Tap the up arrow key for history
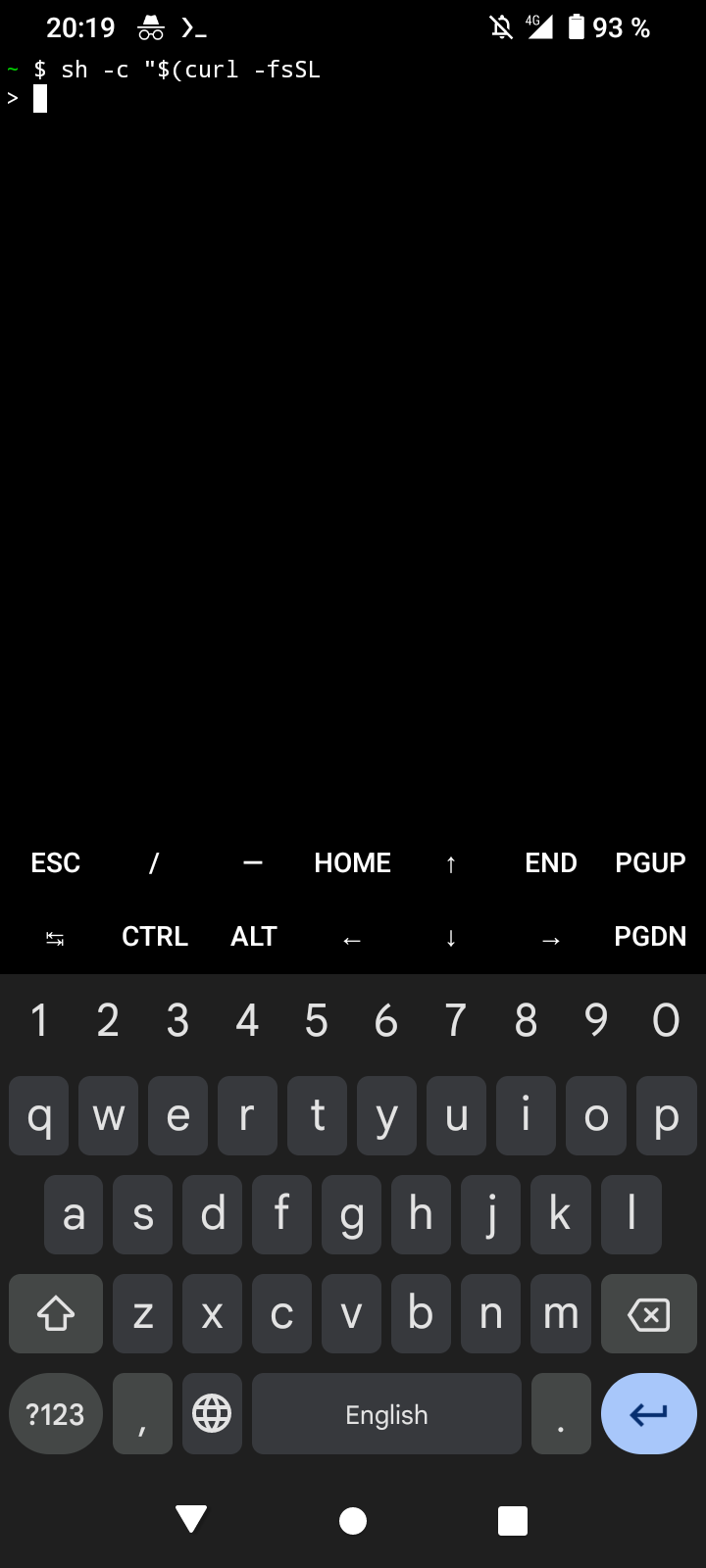This screenshot has width=706, height=1568. [x=451, y=862]
